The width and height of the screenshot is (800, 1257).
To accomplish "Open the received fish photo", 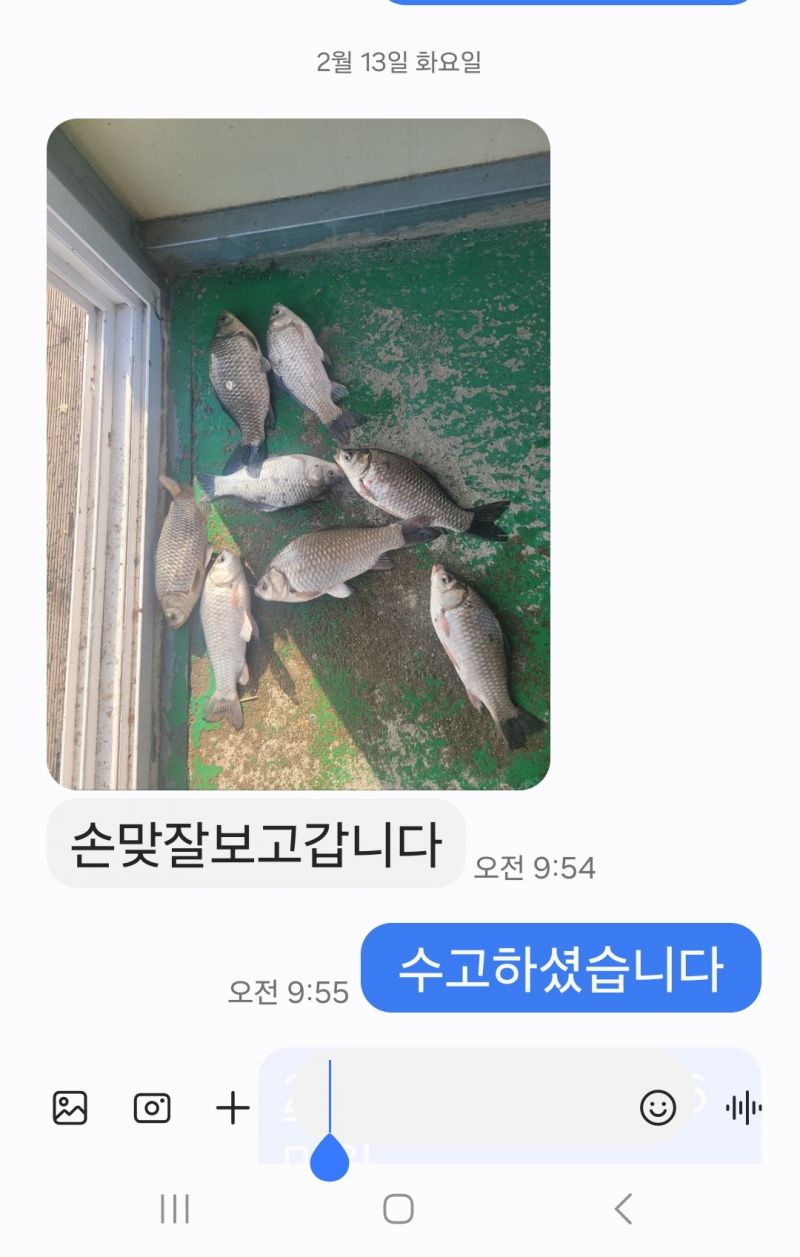I will coord(298,453).
